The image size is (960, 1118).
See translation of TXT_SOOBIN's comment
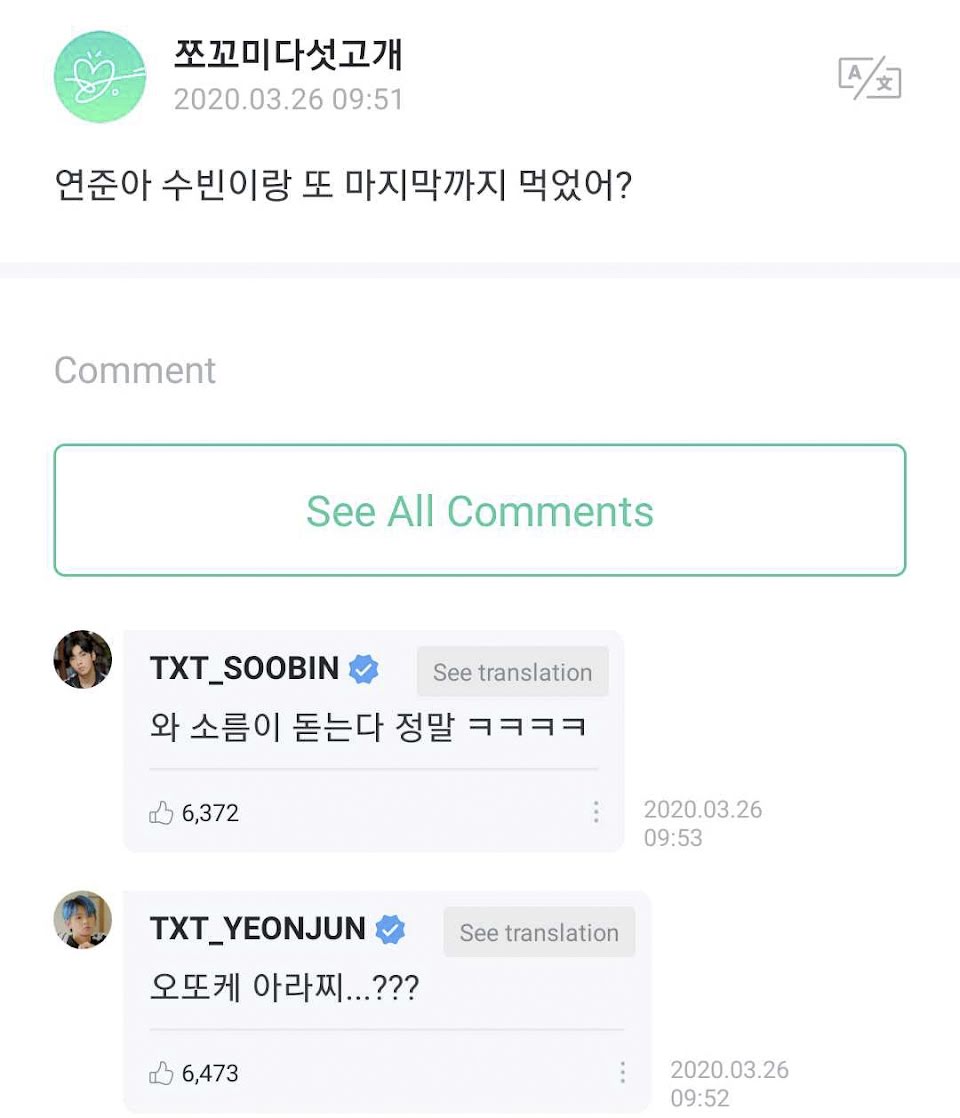coord(512,672)
